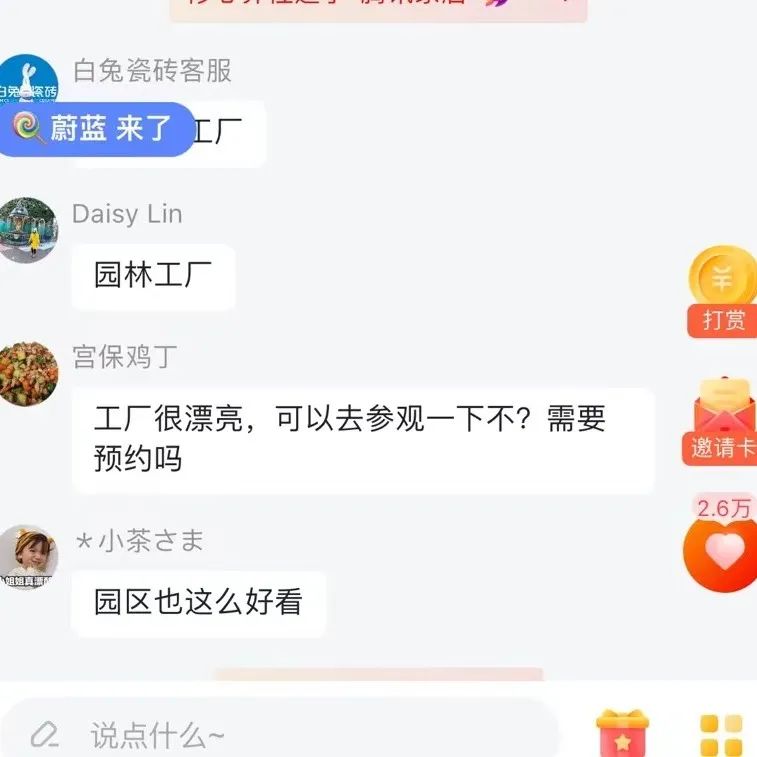Tap the 说点什么 comment input field
The width and height of the screenshot is (757, 757).
[280, 735]
